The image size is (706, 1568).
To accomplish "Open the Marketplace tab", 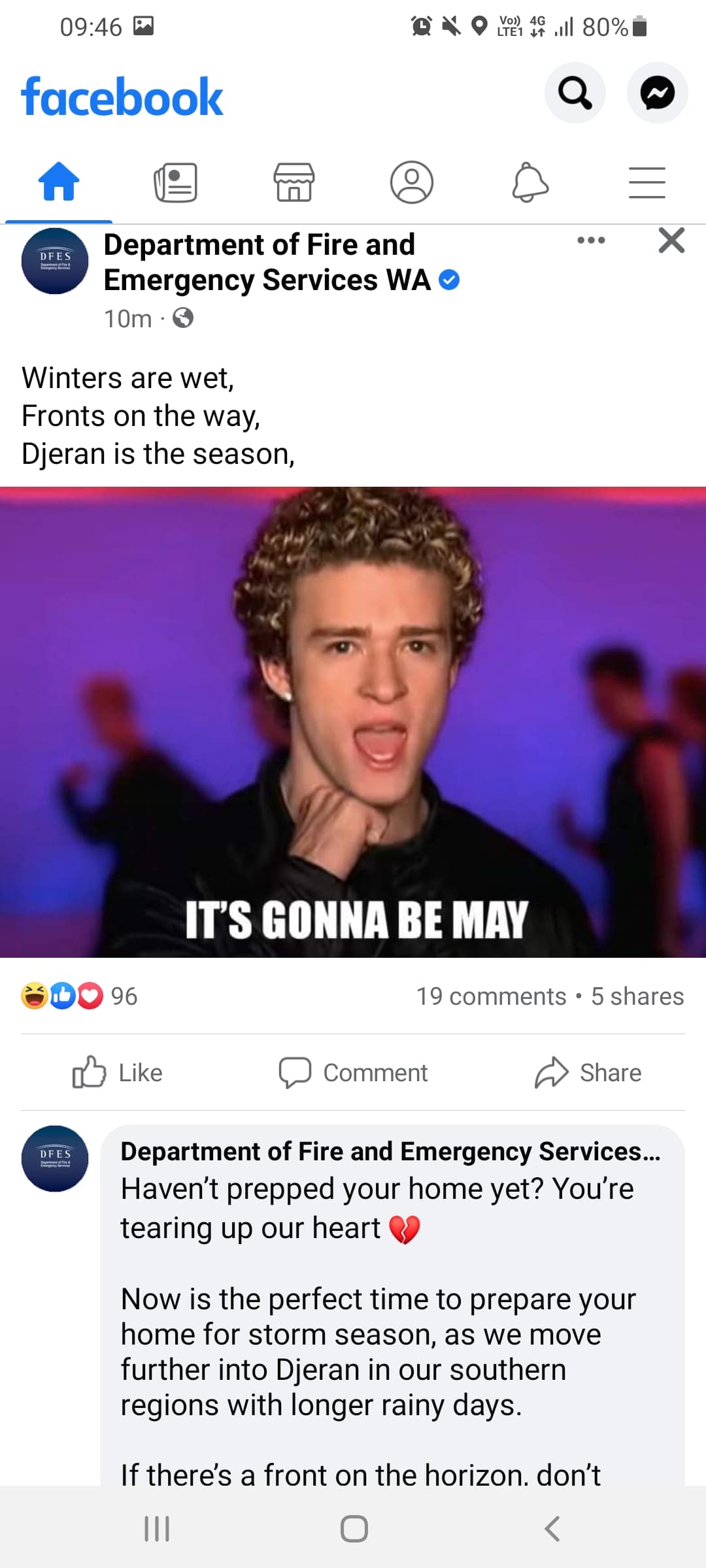I will (294, 182).
